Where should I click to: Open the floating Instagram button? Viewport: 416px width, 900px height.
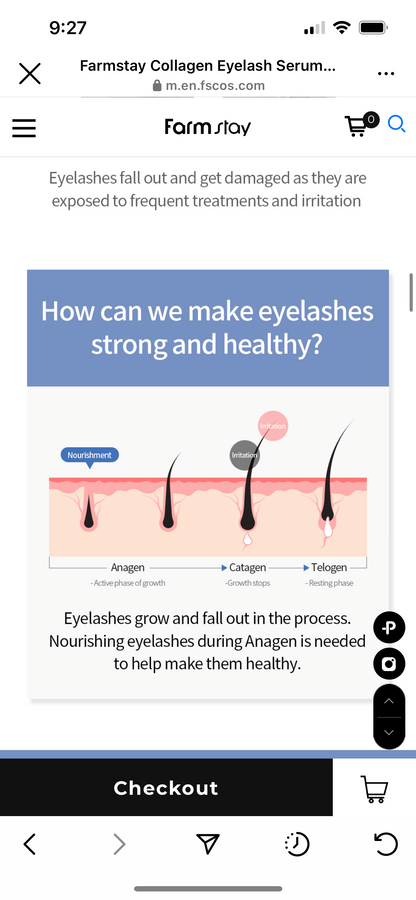click(389, 665)
